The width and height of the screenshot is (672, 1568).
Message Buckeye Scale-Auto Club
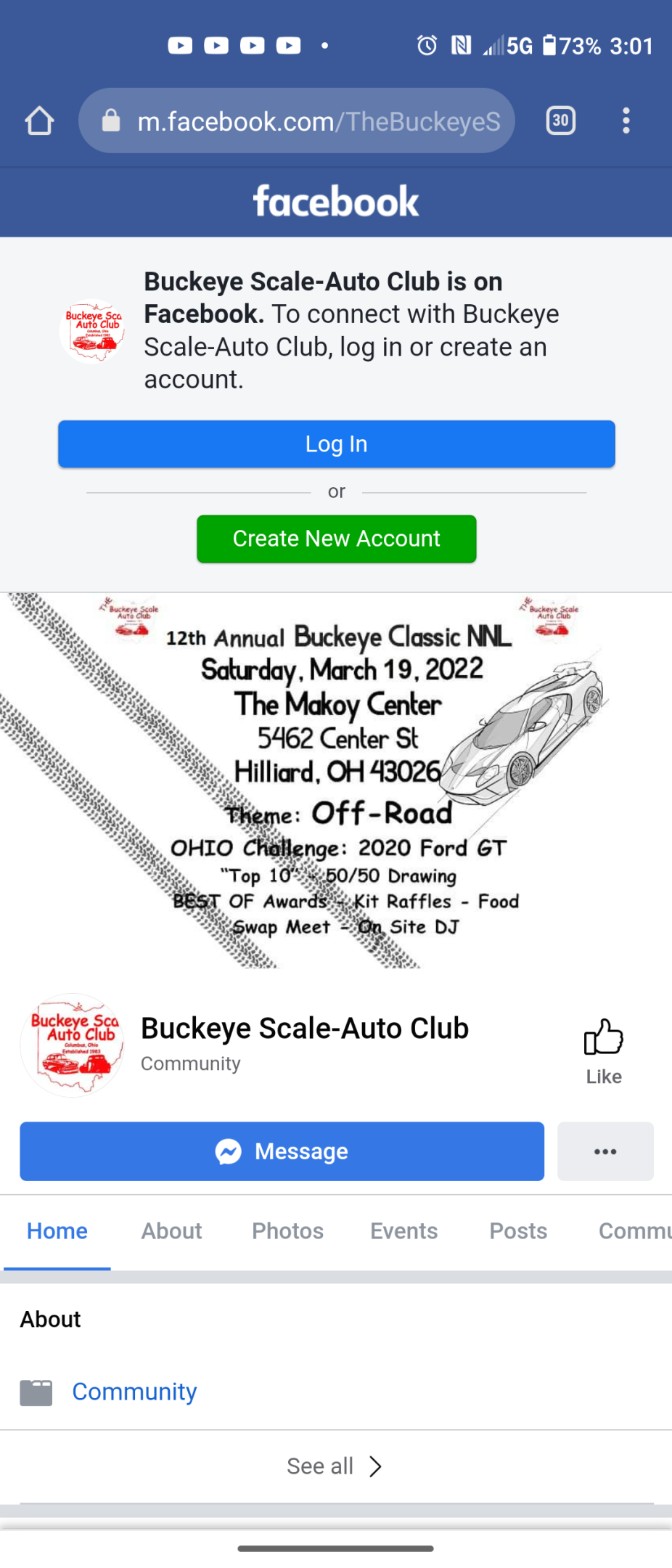[x=282, y=1151]
